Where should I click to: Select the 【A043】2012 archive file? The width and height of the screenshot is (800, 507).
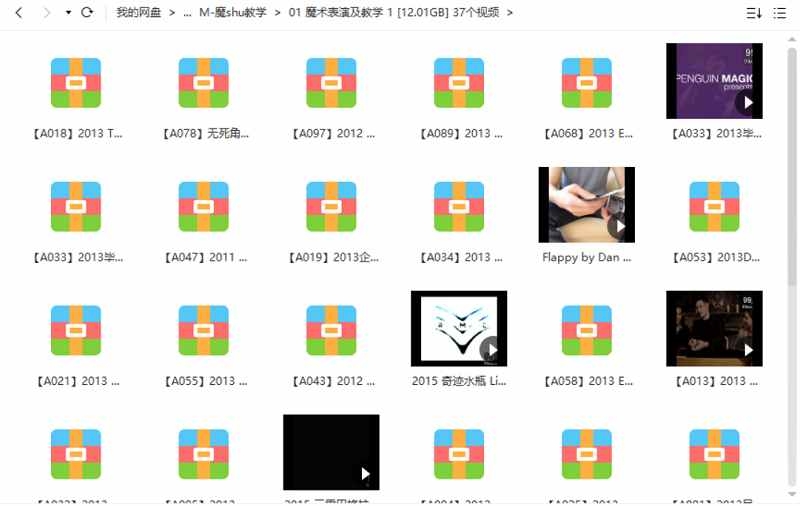(x=331, y=330)
